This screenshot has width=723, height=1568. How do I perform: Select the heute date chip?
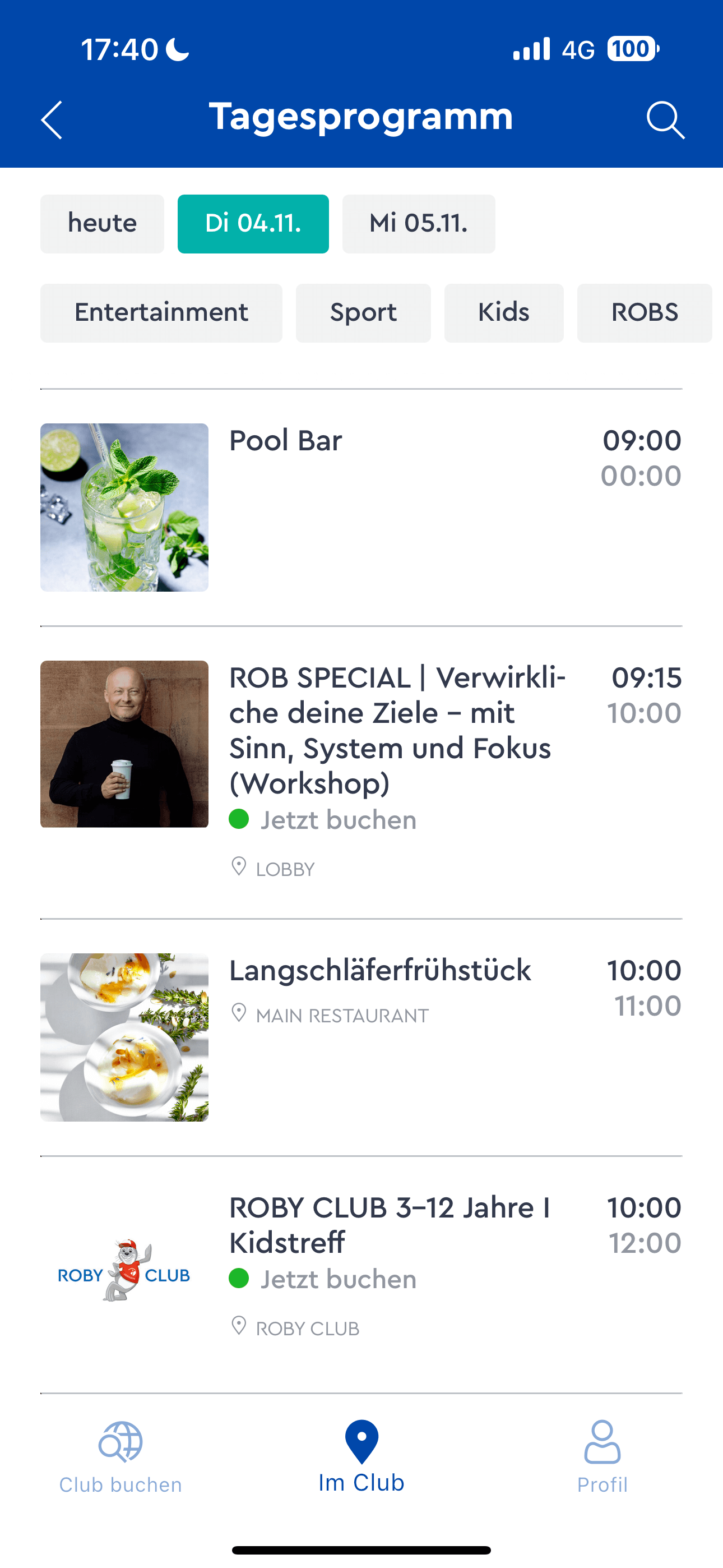tap(102, 223)
